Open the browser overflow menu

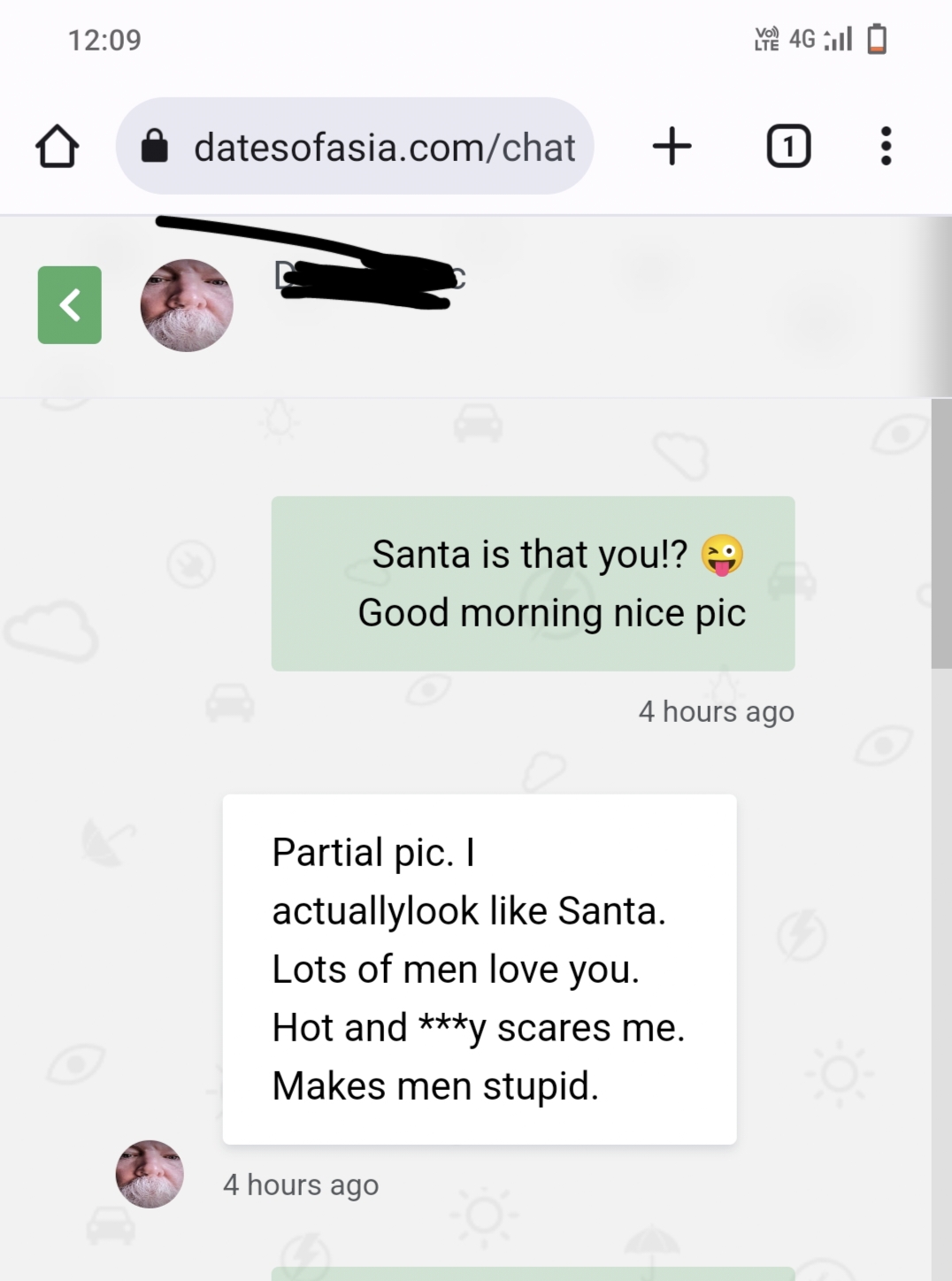tap(886, 146)
